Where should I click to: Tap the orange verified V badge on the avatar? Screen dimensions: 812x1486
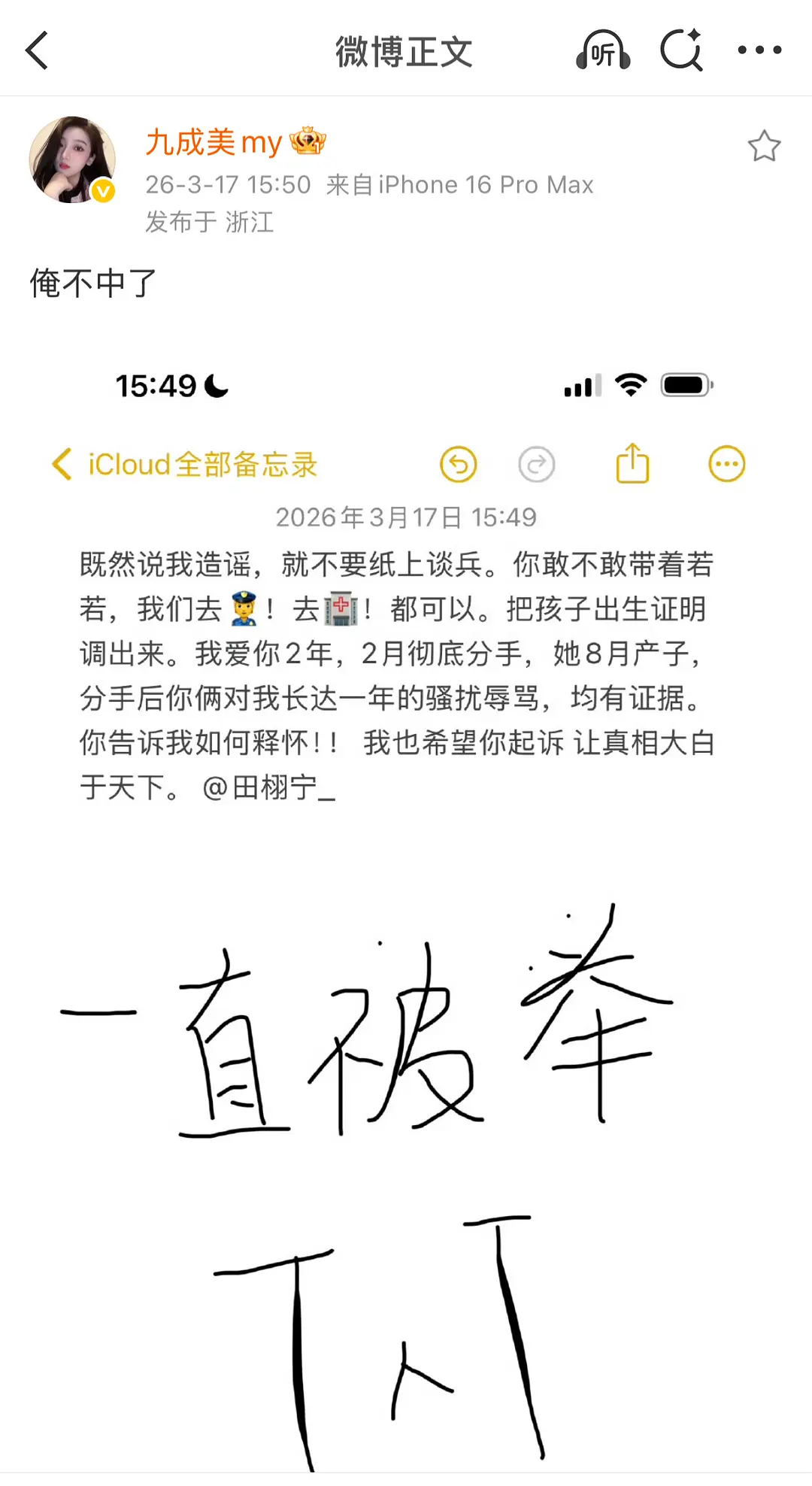[102, 190]
